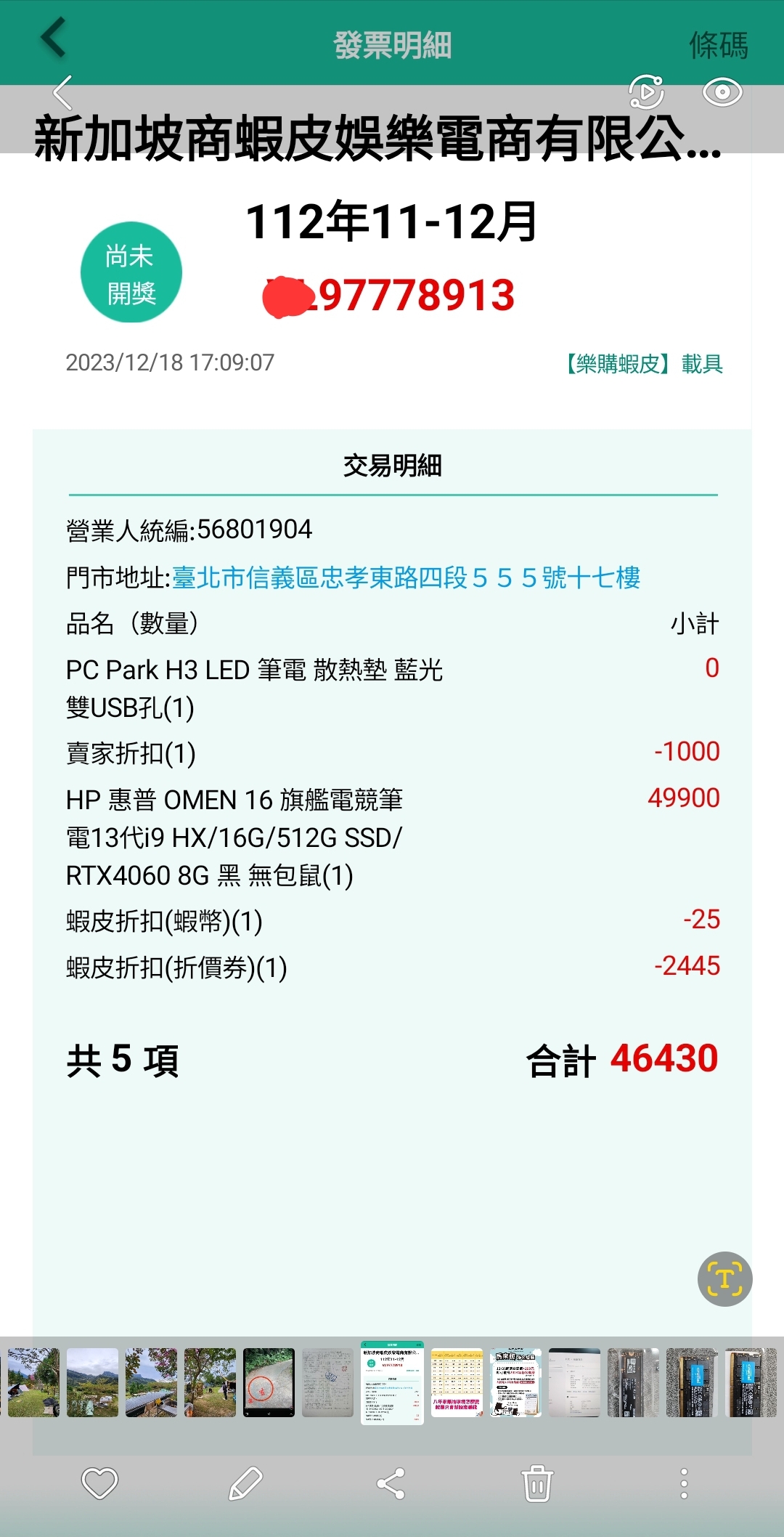The height and width of the screenshot is (1537, 784).
Task: Open the remaster motion icon
Action: tap(645, 92)
